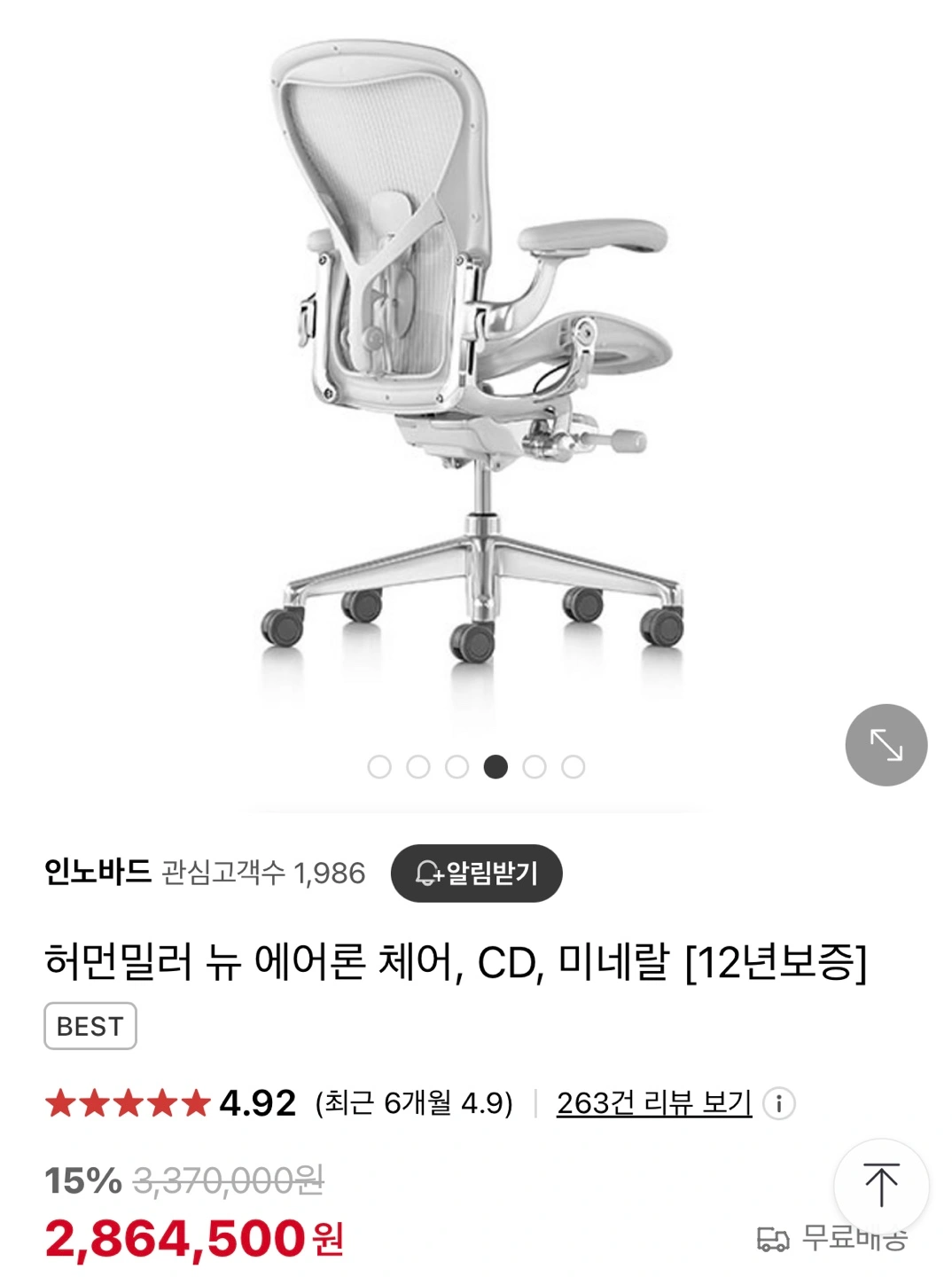Go to the last image indicator dot

point(574,767)
